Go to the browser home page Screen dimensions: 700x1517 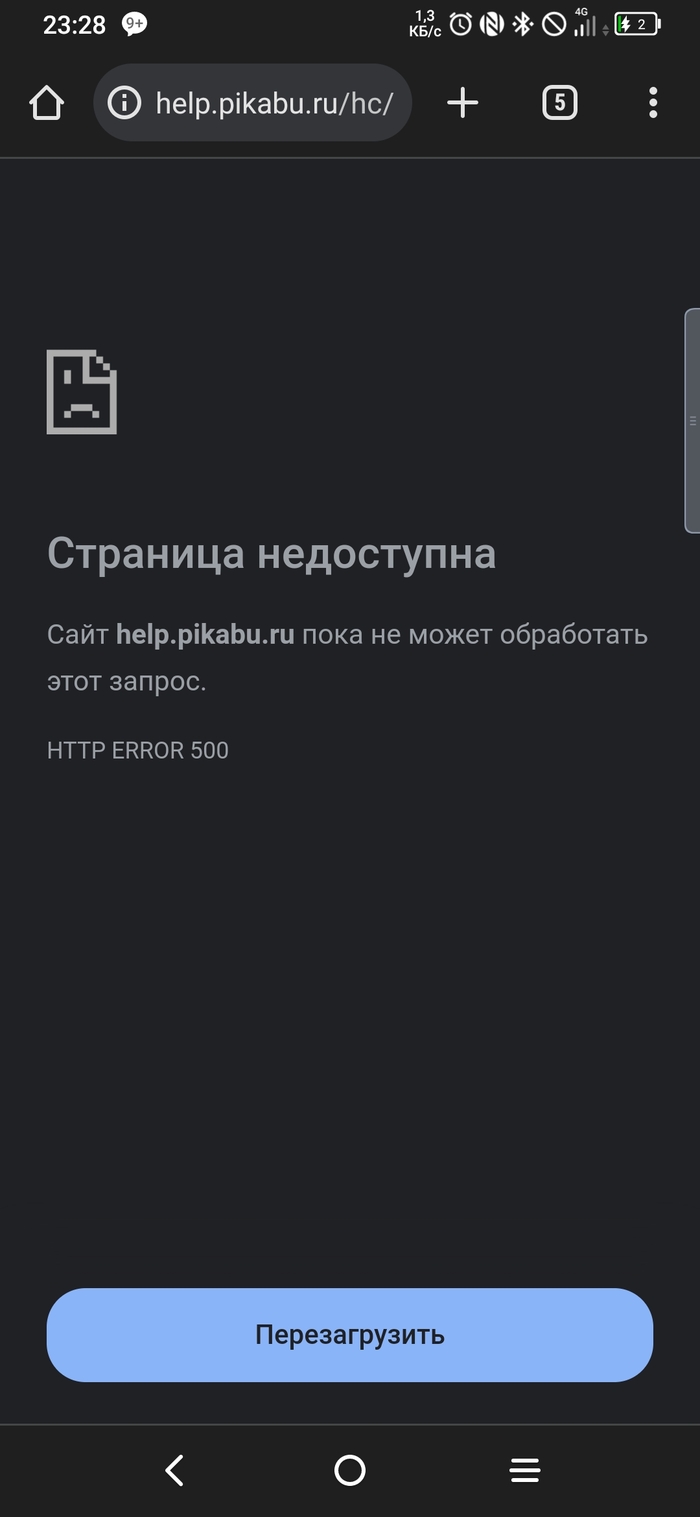coord(46,102)
